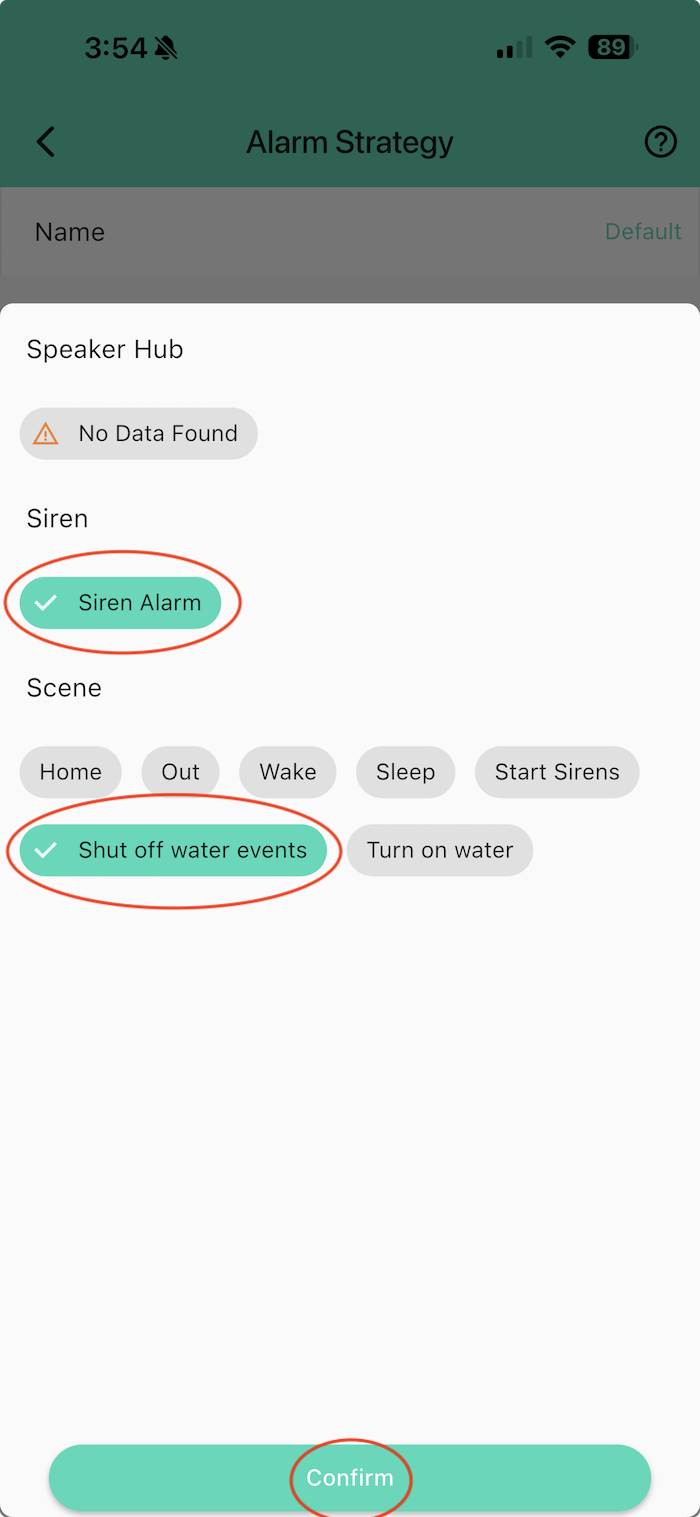
Task: Go back from Alarm Strategy
Action: 46,142
